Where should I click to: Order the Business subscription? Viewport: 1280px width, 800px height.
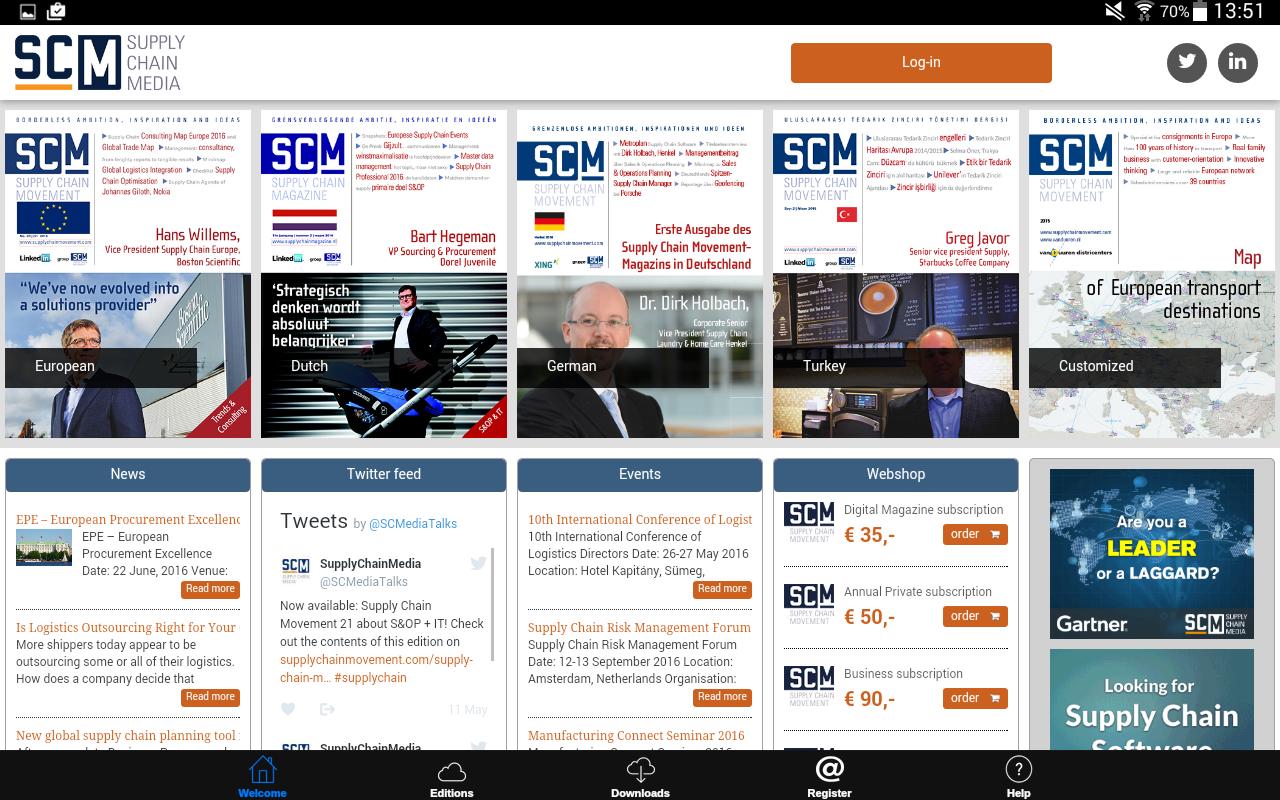point(975,698)
